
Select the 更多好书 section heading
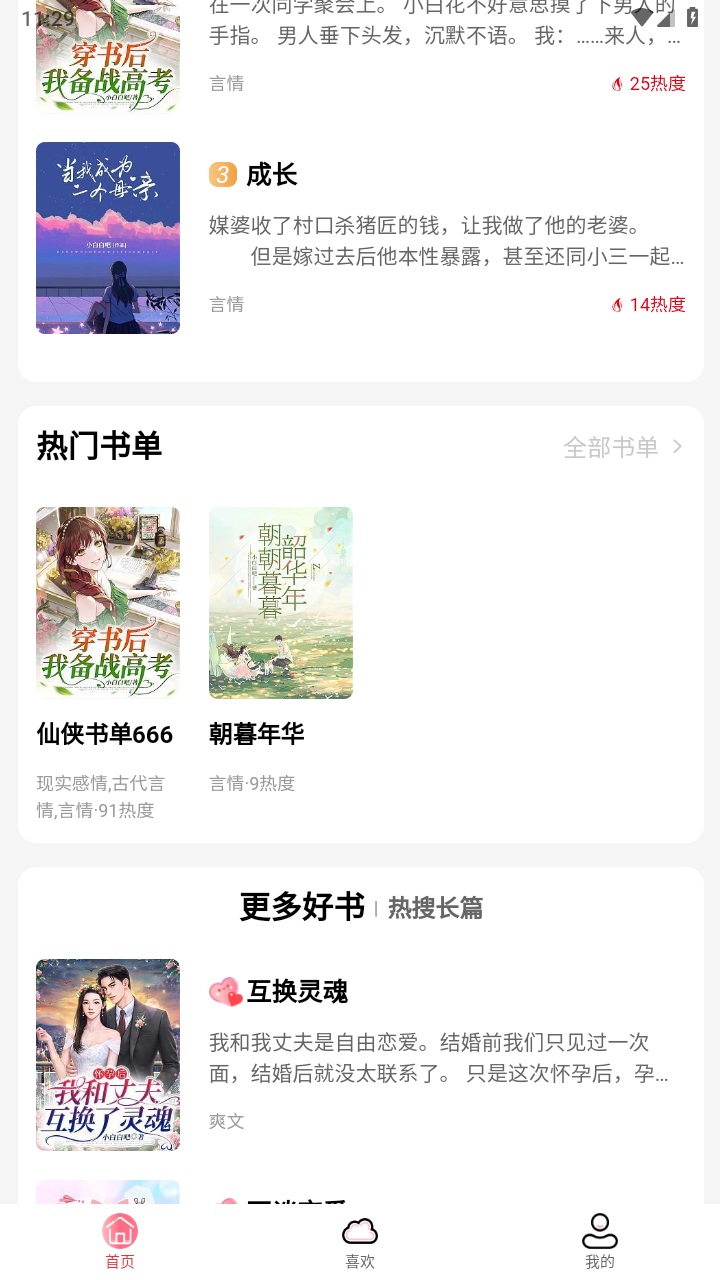[302, 908]
